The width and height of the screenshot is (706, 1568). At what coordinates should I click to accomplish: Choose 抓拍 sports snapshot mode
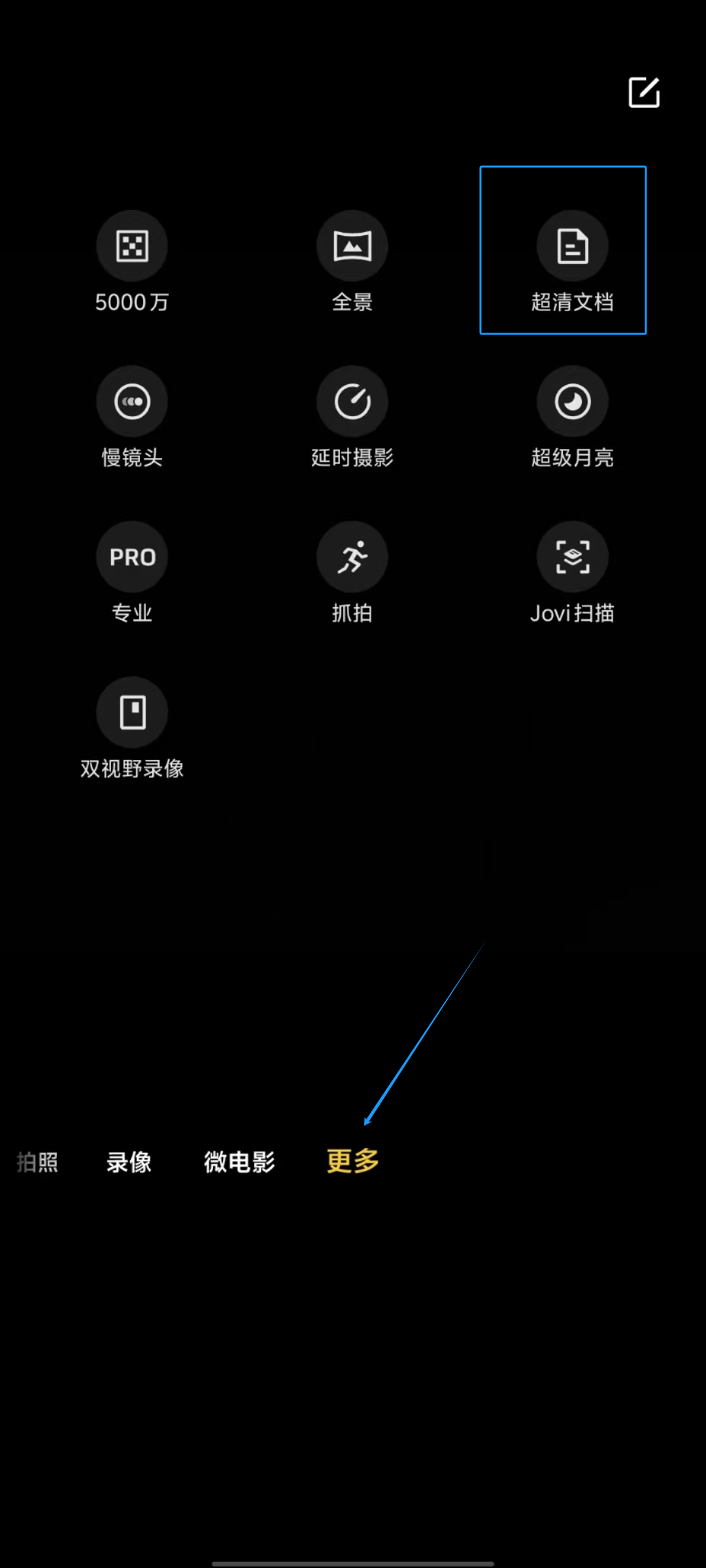(352, 557)
